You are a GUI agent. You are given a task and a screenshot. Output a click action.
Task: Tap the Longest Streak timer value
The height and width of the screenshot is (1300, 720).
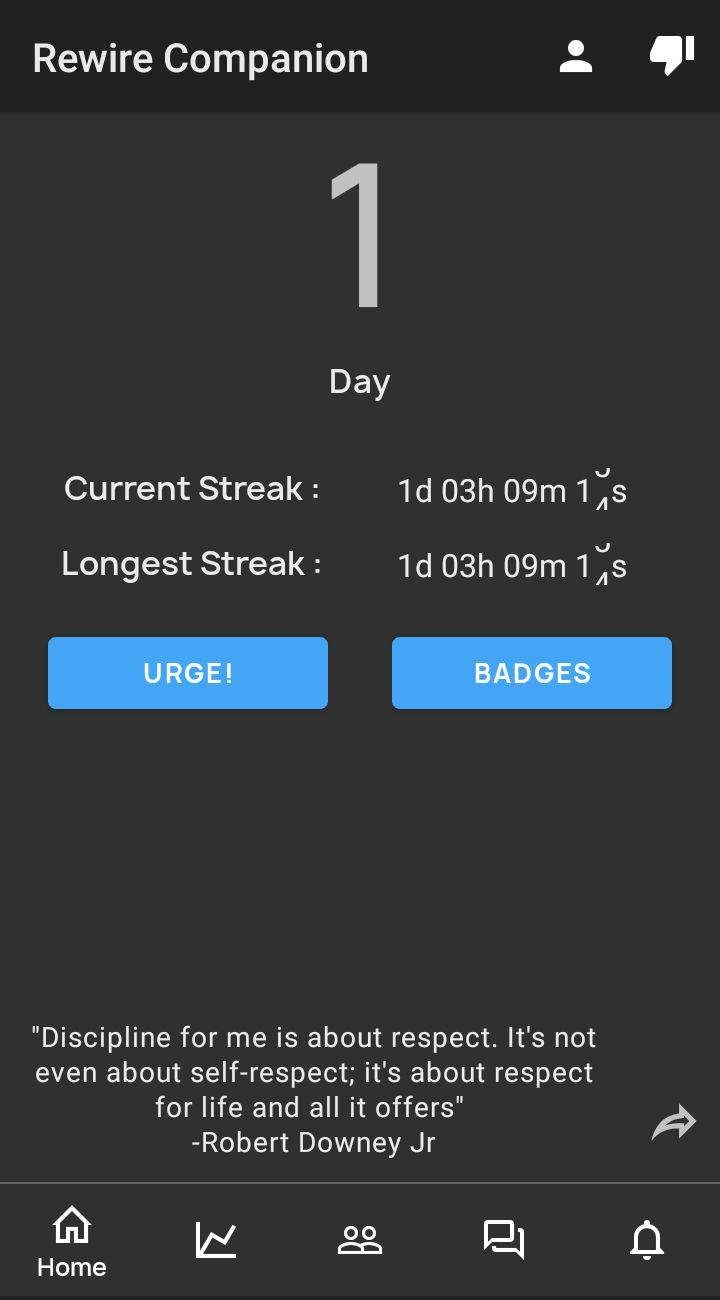click(x=511, y=564)
